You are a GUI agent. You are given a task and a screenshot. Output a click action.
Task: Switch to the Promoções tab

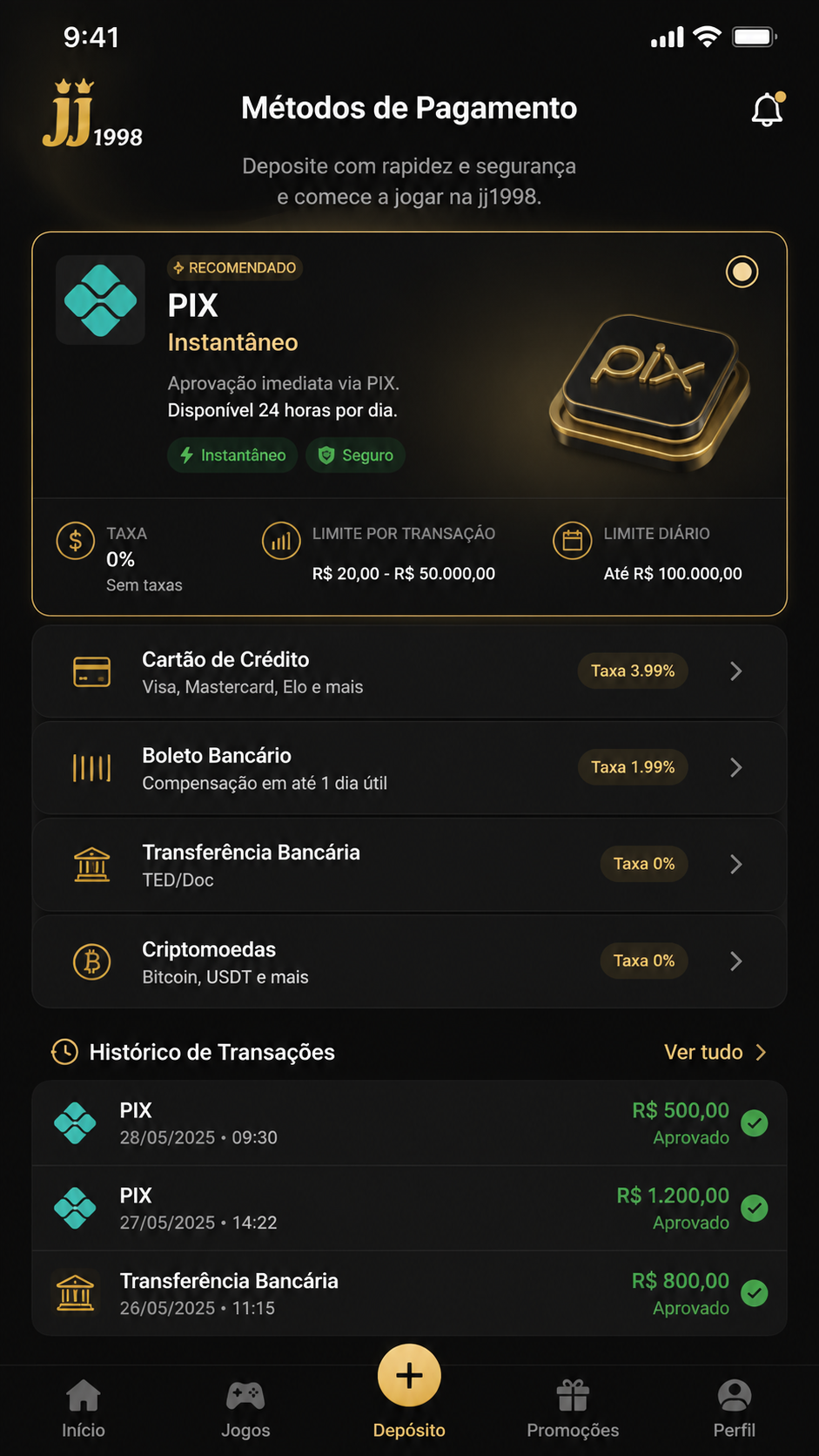pyautogui.click(x=573, y=1409)
